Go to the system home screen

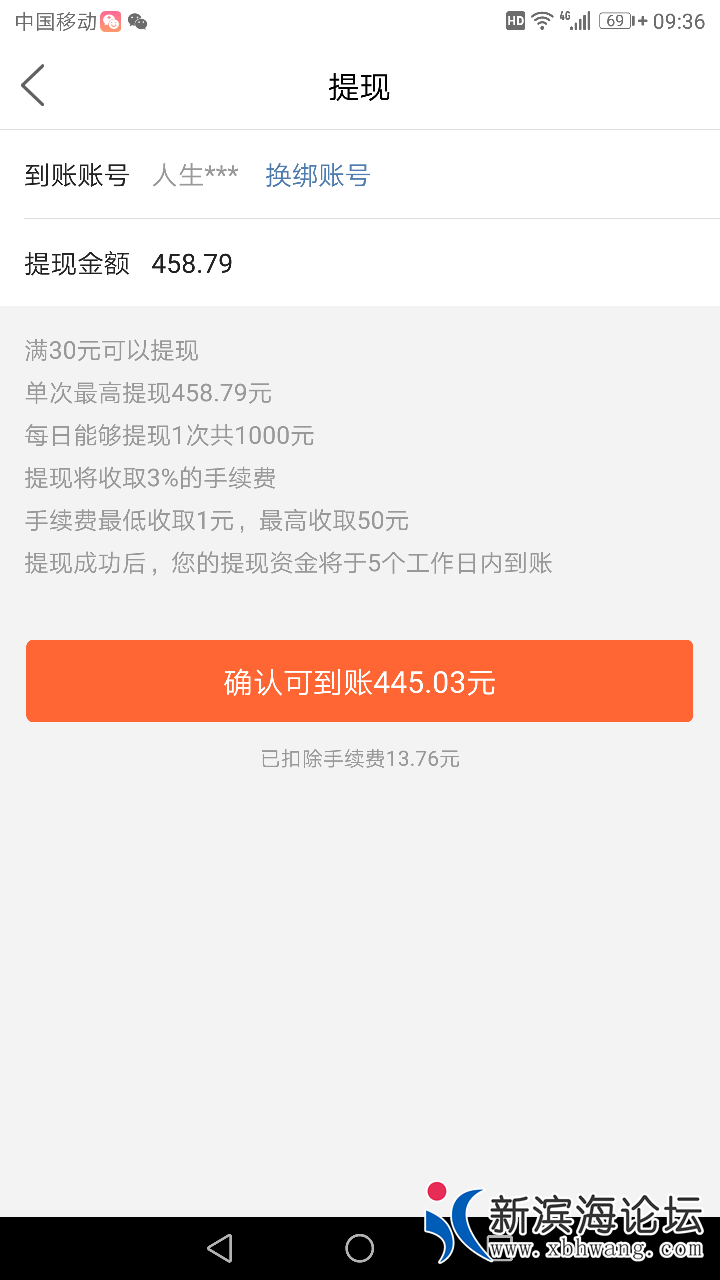pos(359,1247)
